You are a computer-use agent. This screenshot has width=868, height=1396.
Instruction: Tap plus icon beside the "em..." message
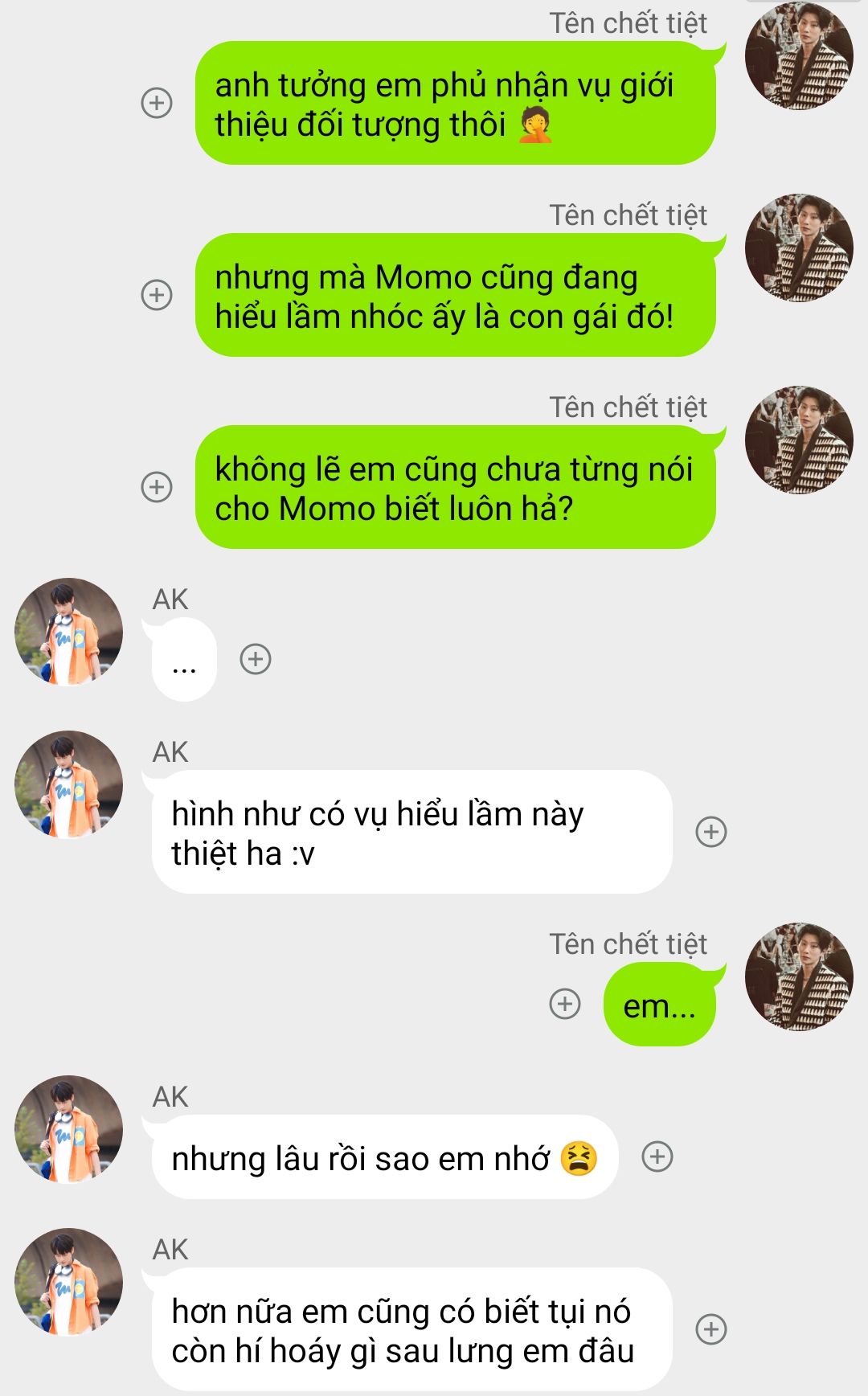[x=565, y=1004]
